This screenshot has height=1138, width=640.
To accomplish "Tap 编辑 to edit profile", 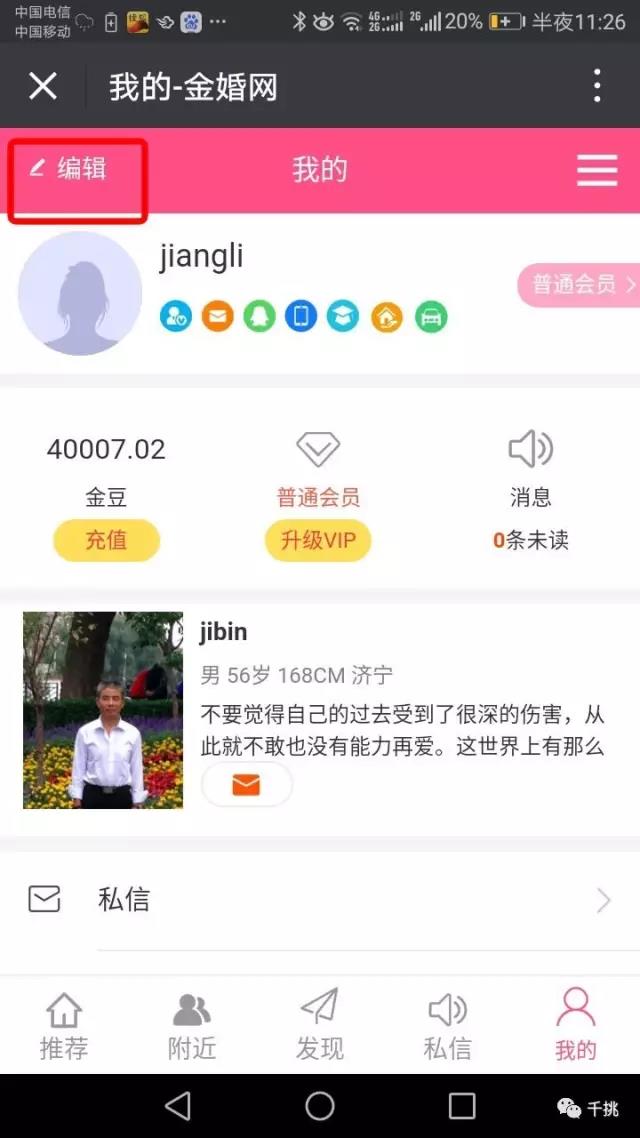I will [69, 169].
